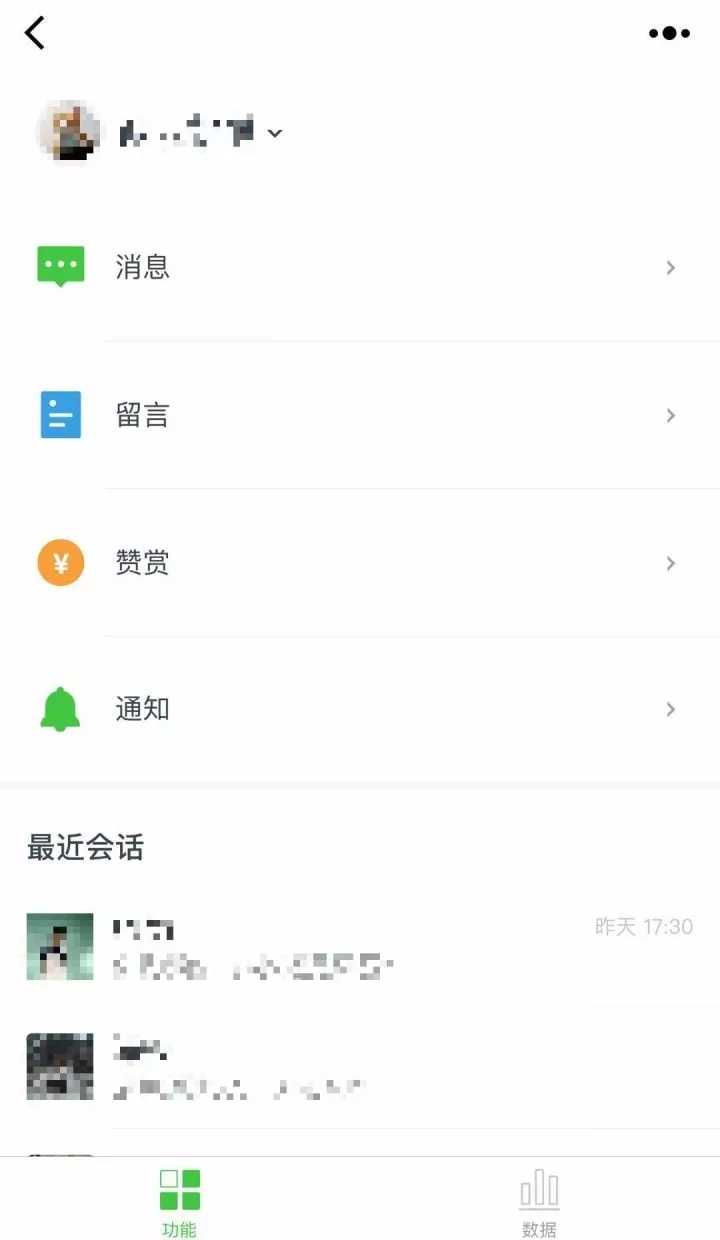
Task: Expand the account name dropdown arrow
Action: (275, 133)
